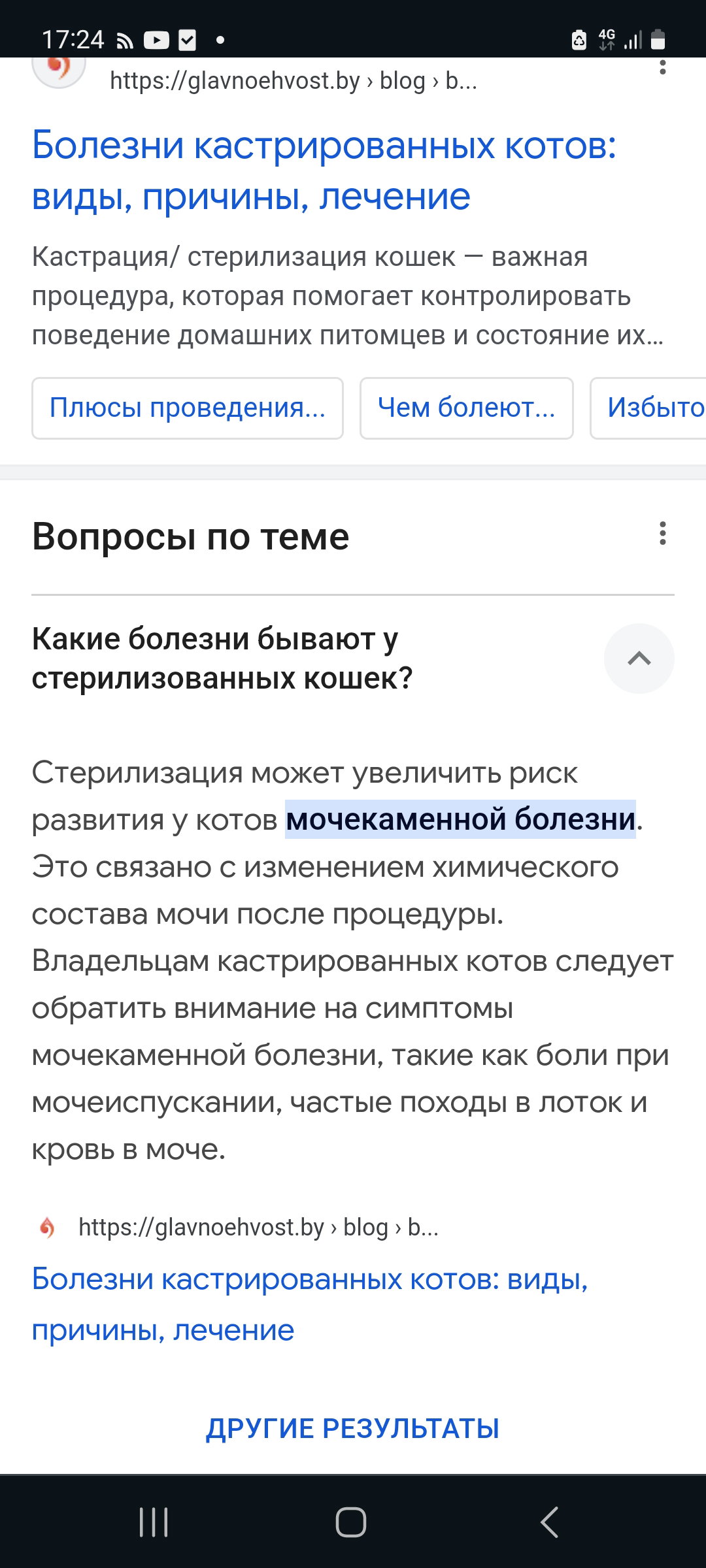Open recent apps from navigation bar
This screenshot has width=706, height=1568.
pyautogui.click(x=154, y=1522)
